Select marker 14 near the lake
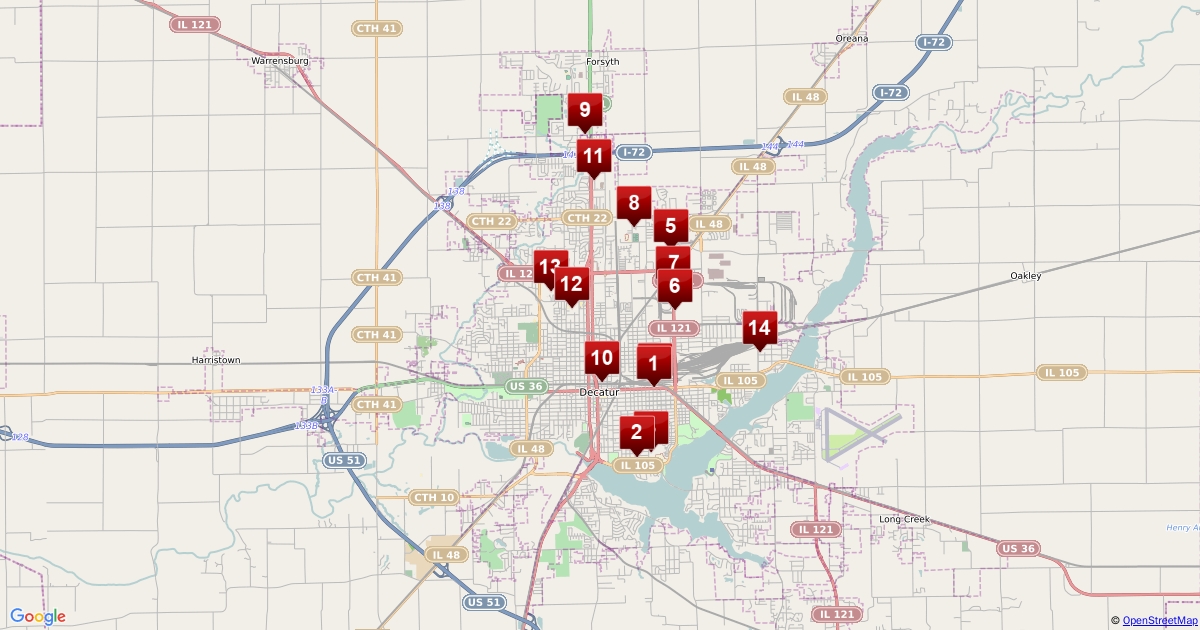 [759, 328]
